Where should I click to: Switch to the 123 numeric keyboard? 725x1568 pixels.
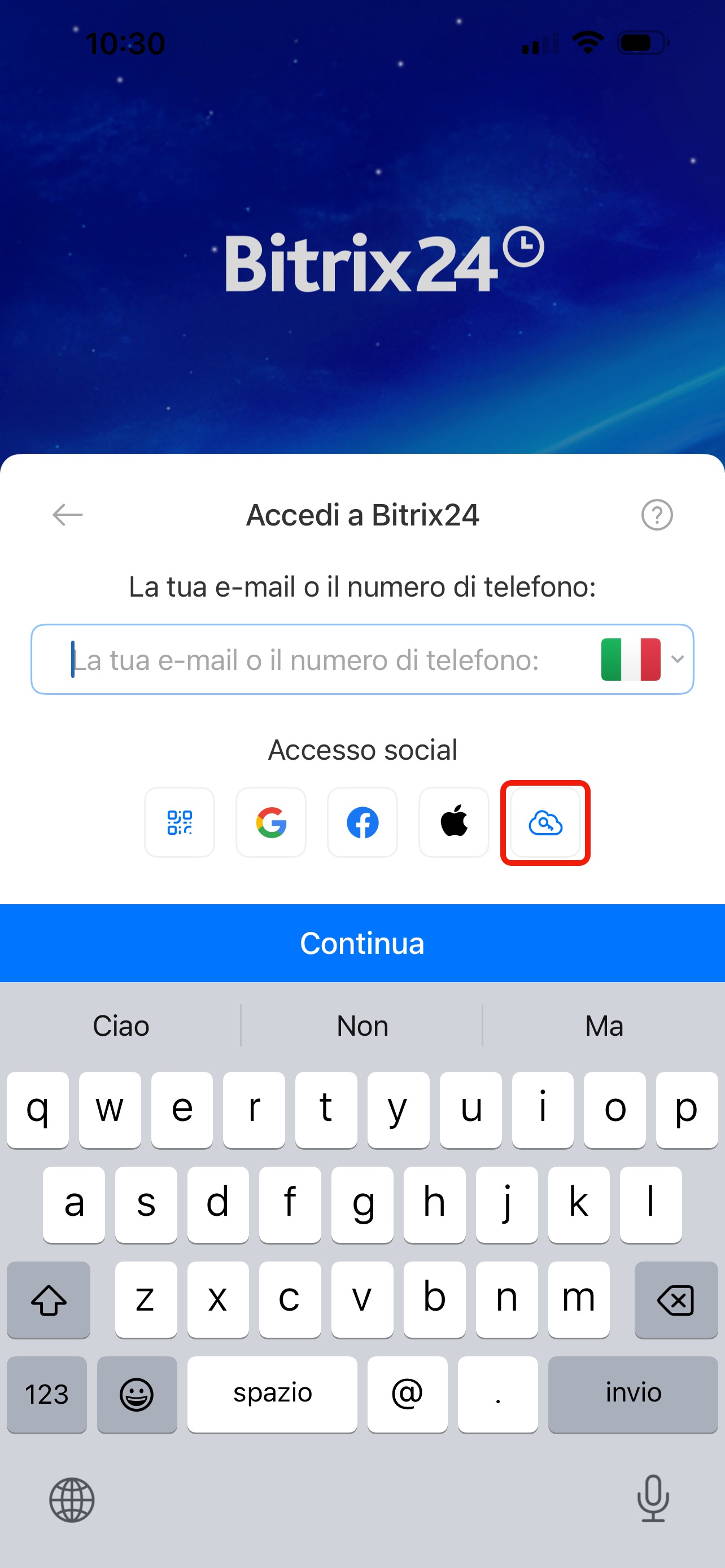click(47, 1394)
